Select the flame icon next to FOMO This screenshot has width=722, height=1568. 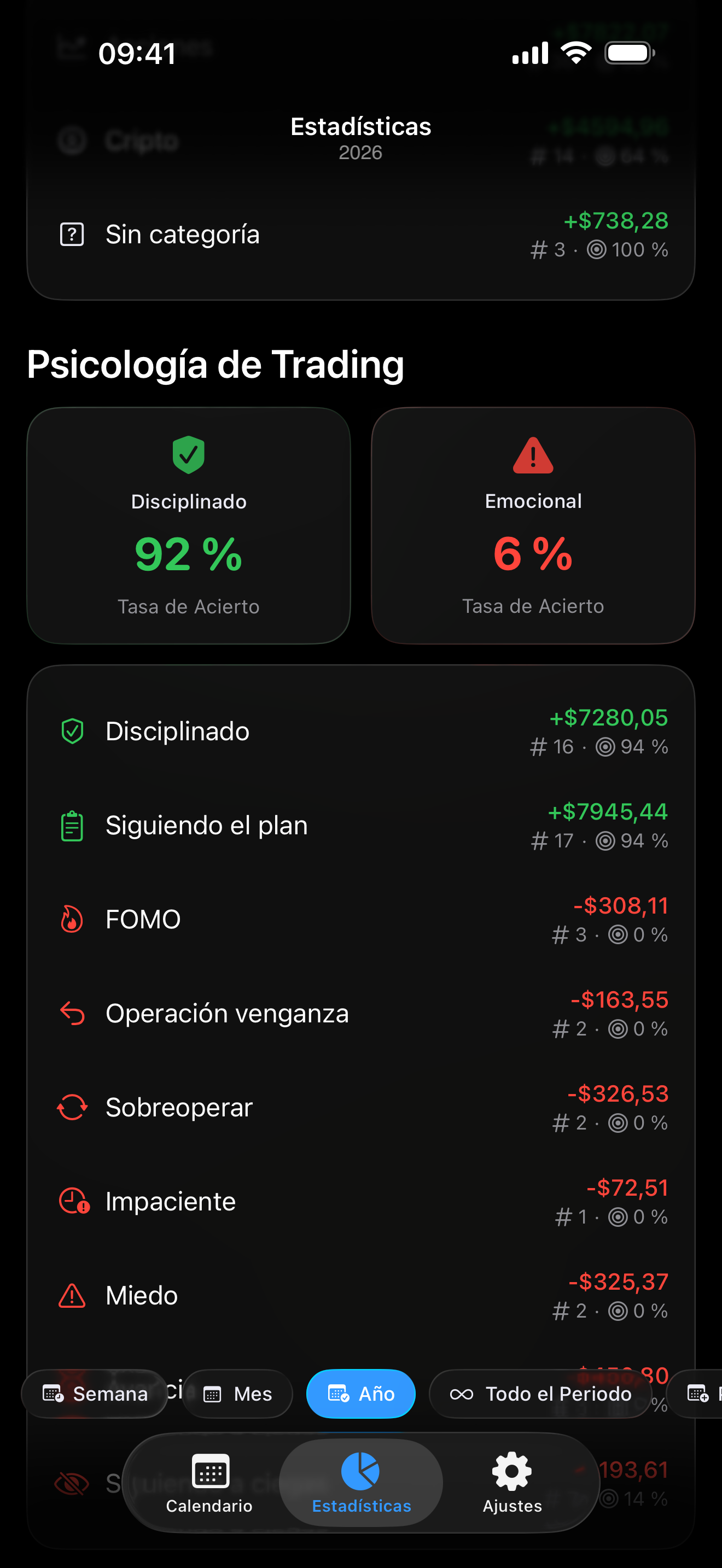(x=72, y=919)
